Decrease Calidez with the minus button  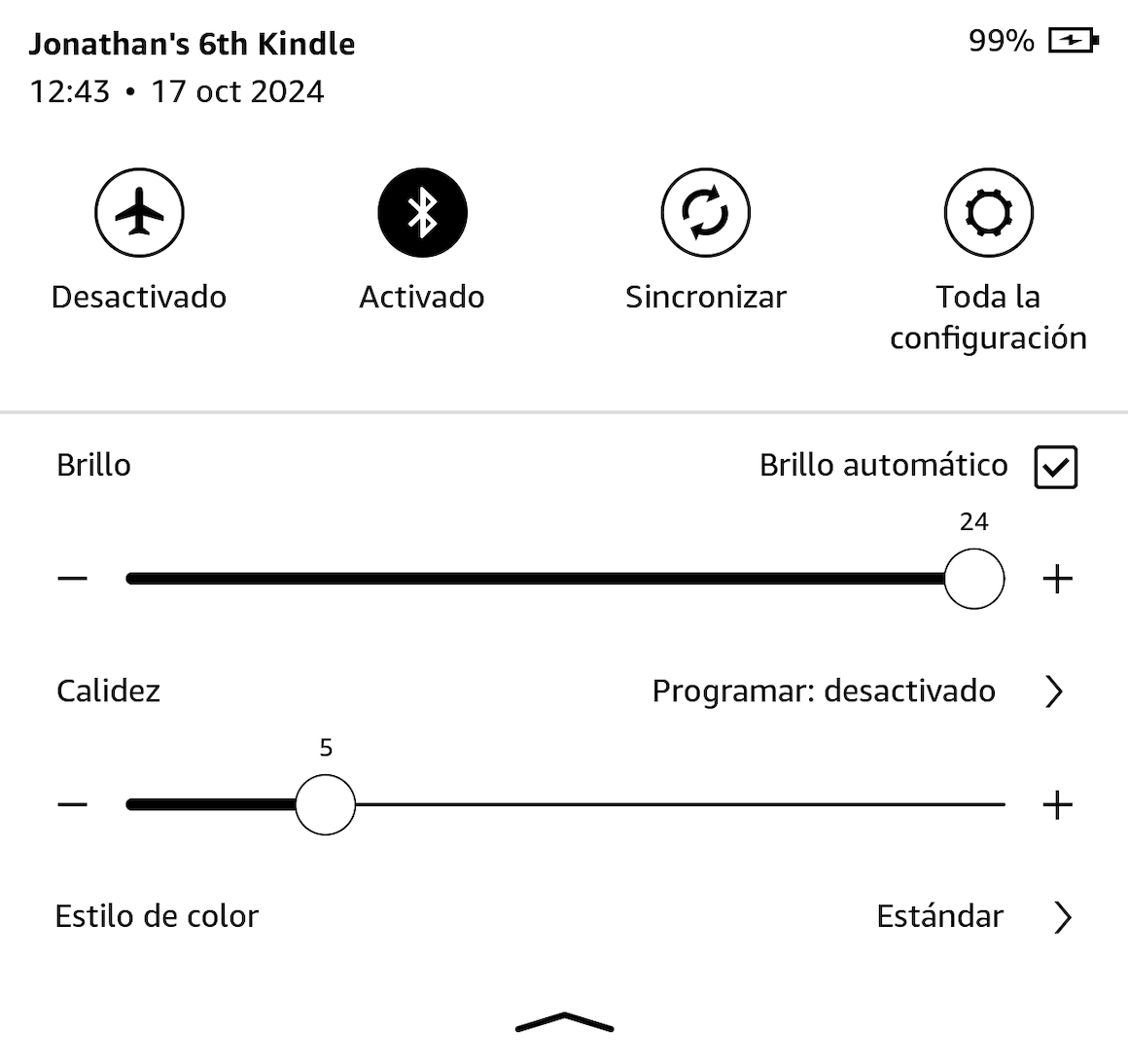click(73, 805)
